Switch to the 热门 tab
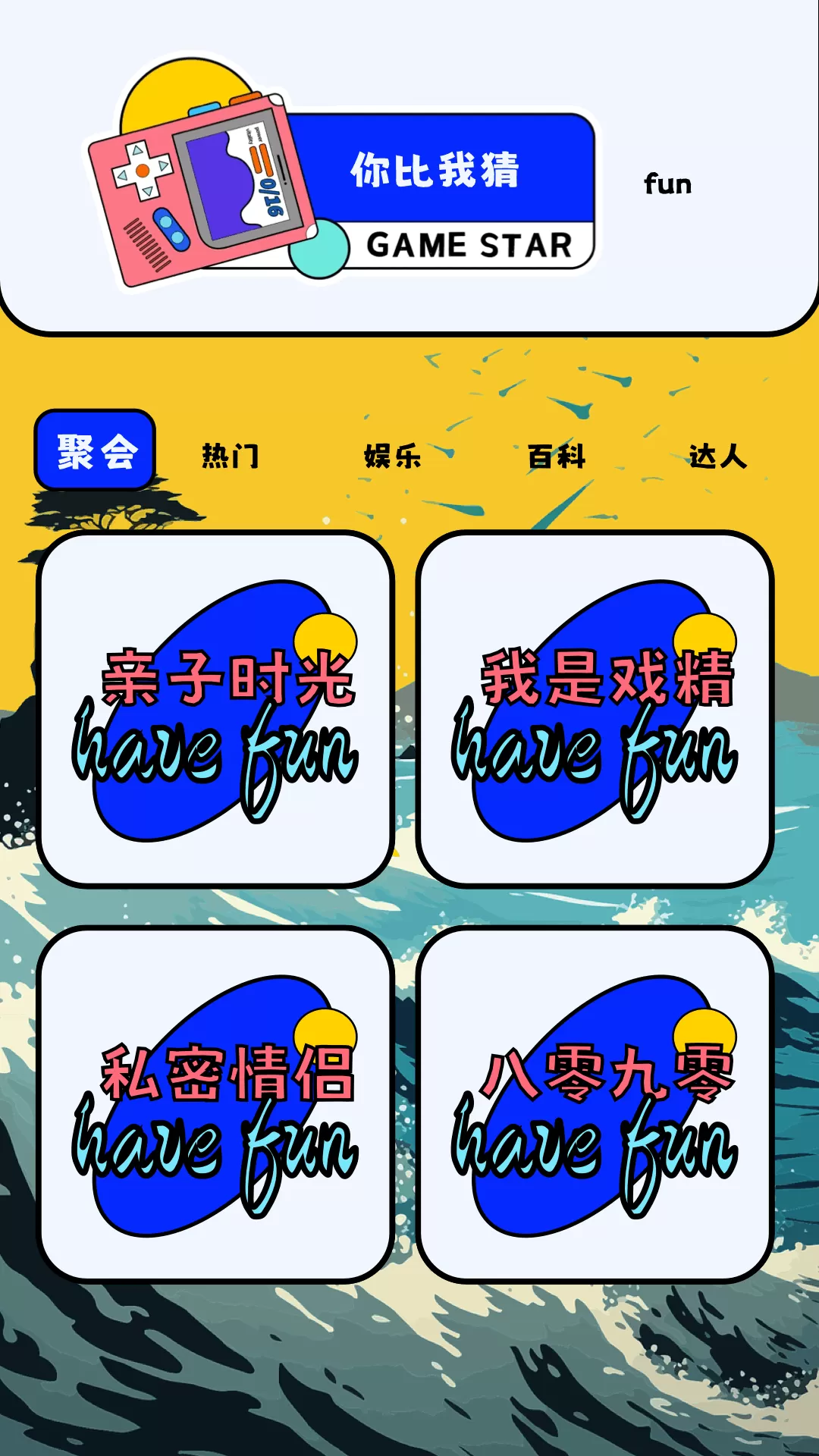The image size is (819, 1456). pos(231,457)
